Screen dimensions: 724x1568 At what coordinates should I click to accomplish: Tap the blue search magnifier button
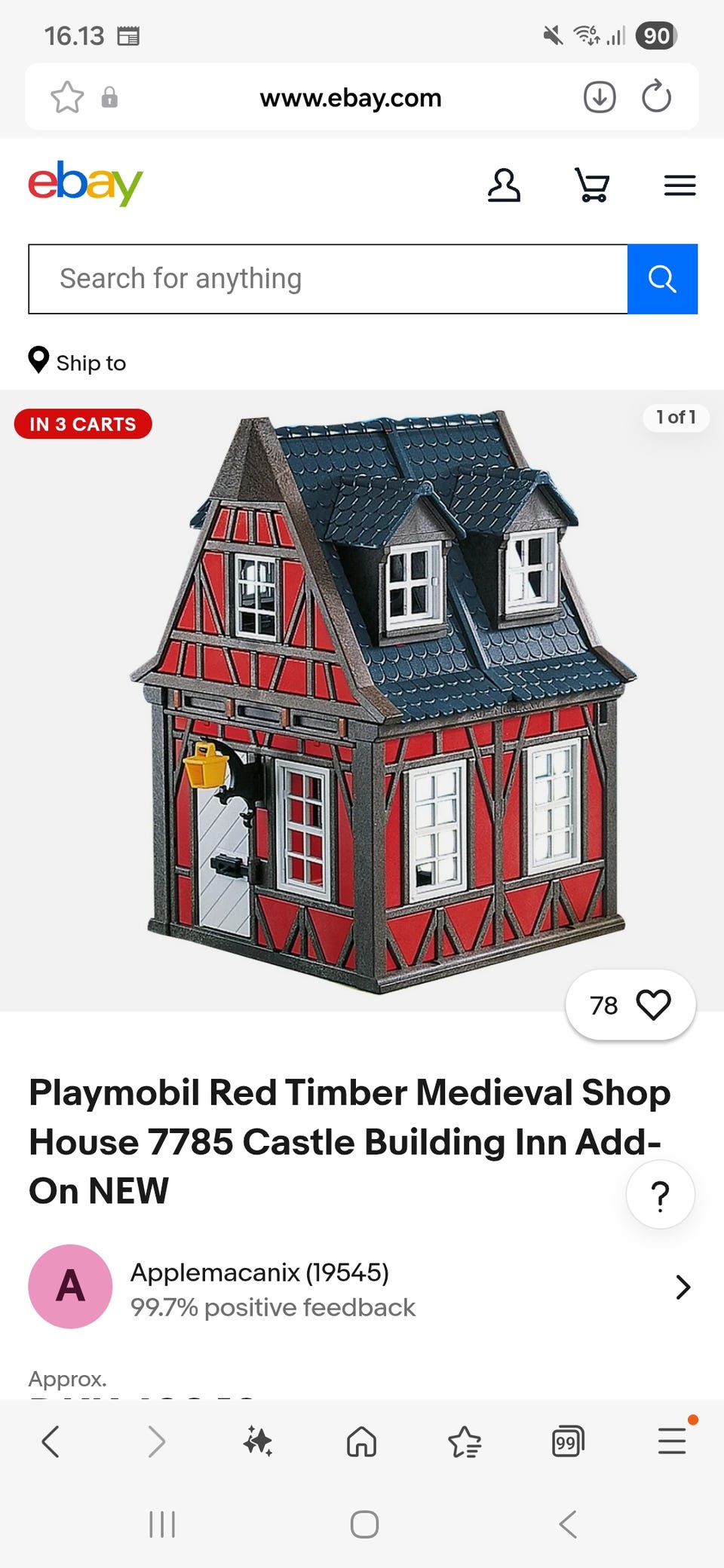(662, 279)
